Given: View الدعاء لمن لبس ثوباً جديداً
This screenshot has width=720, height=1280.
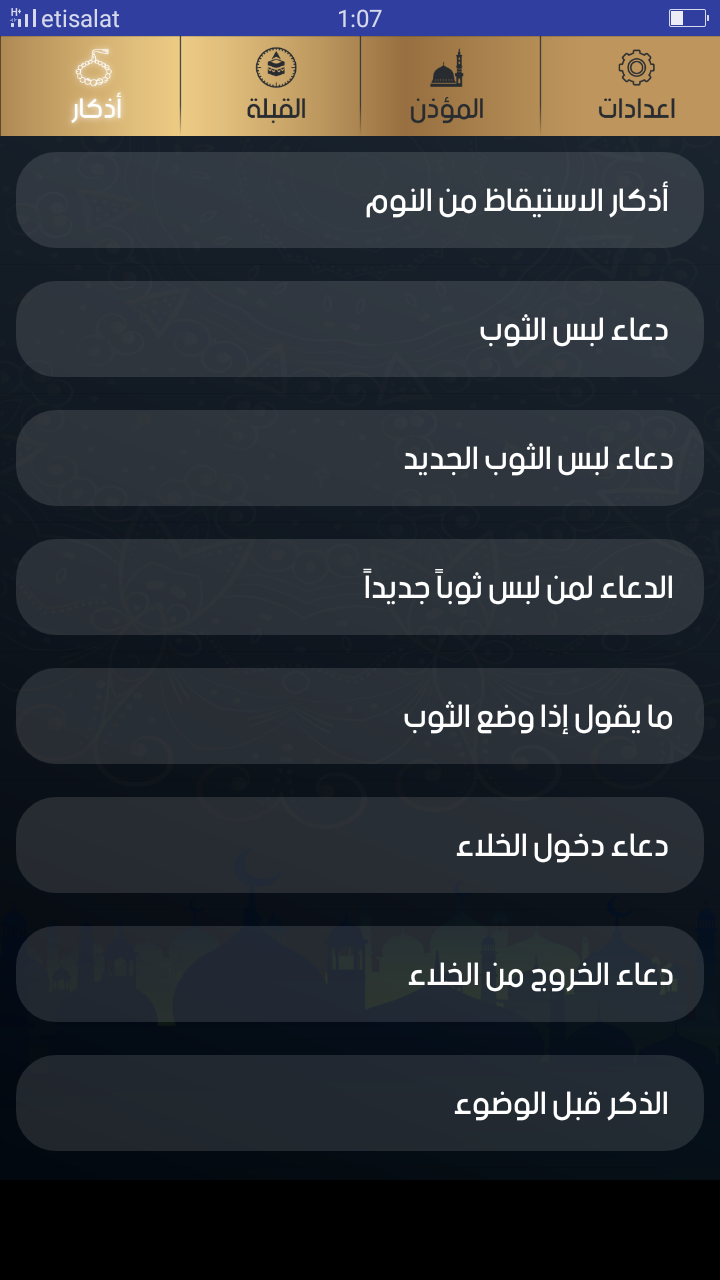Looking at the screenshot, I should click(x=360, y=587).
